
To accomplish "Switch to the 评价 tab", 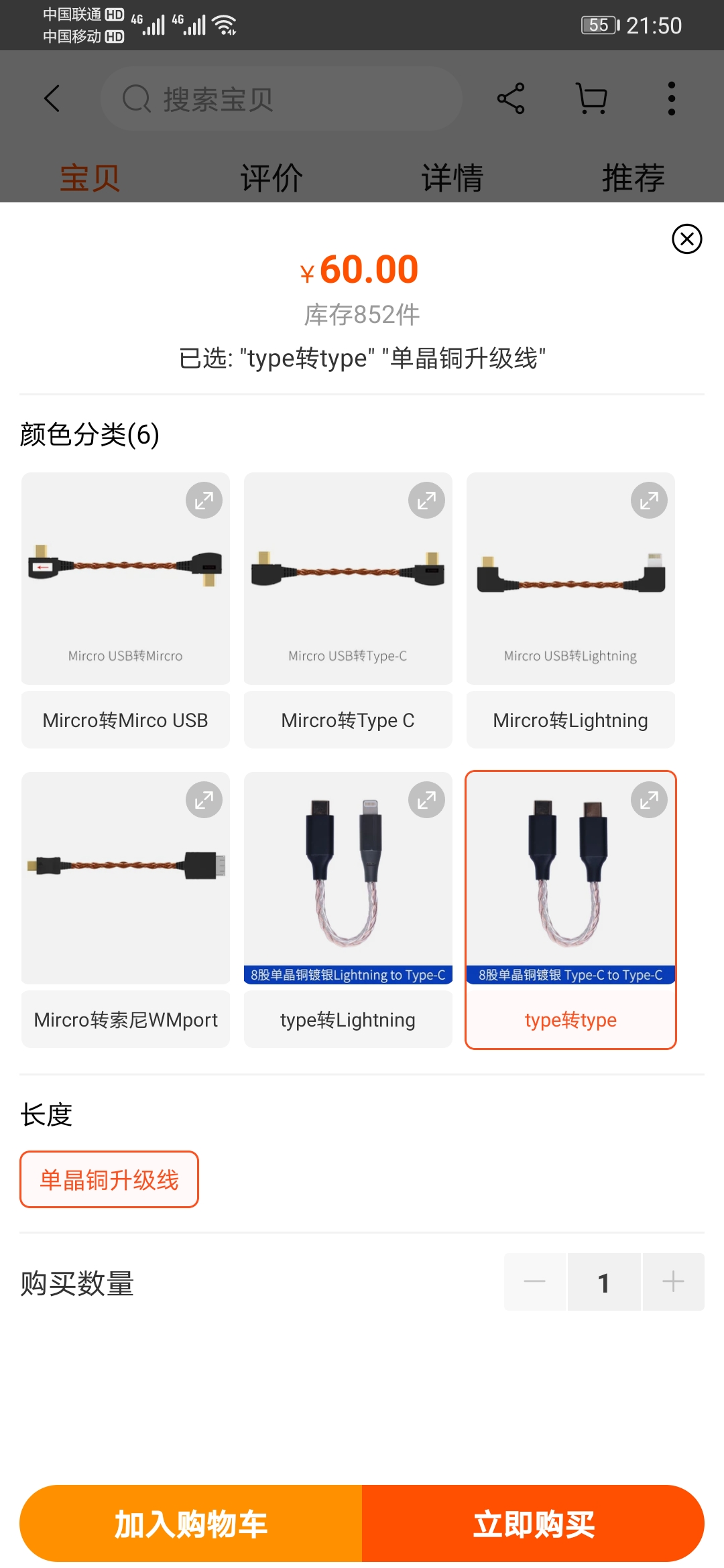I will click(271, 176).
